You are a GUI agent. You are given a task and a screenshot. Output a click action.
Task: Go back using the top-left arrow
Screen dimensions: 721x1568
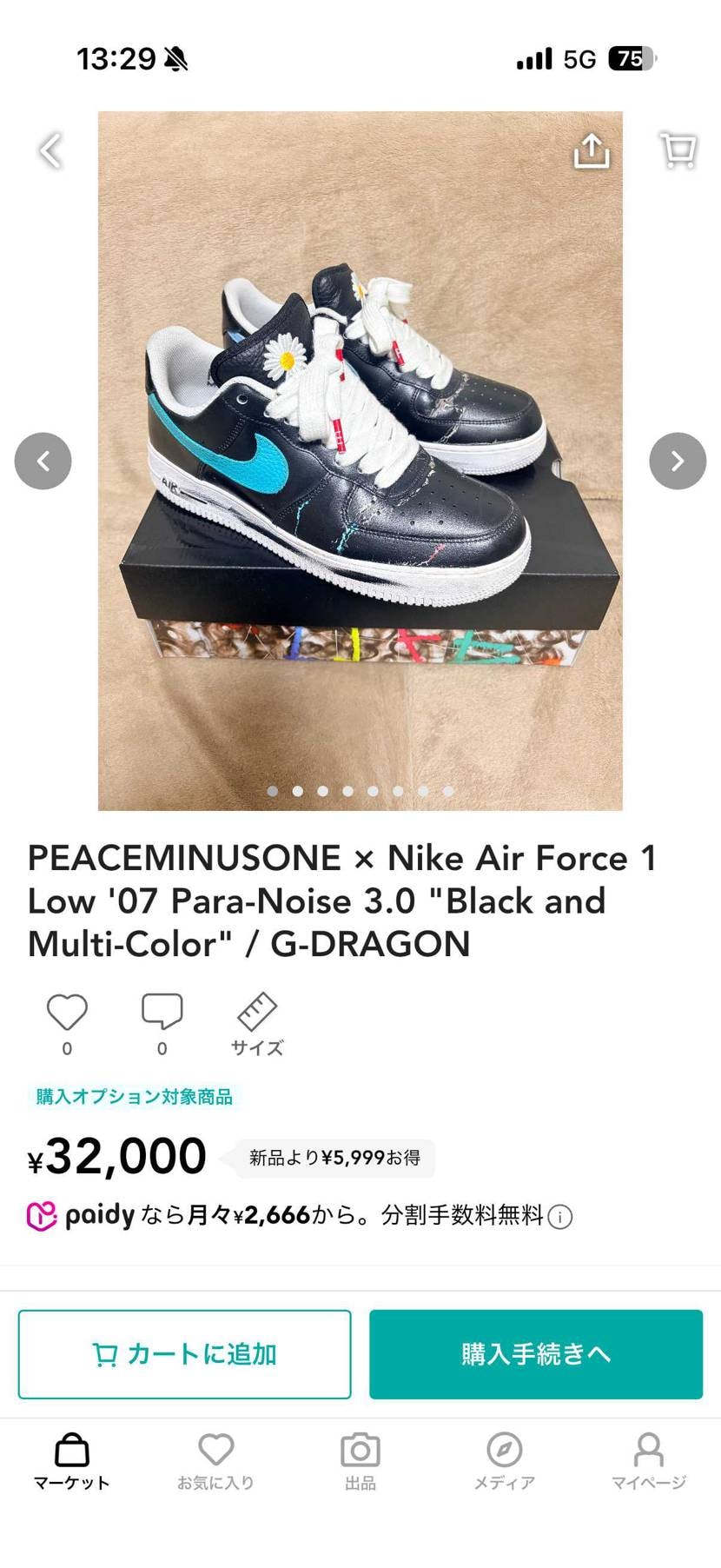coord(50,150)
